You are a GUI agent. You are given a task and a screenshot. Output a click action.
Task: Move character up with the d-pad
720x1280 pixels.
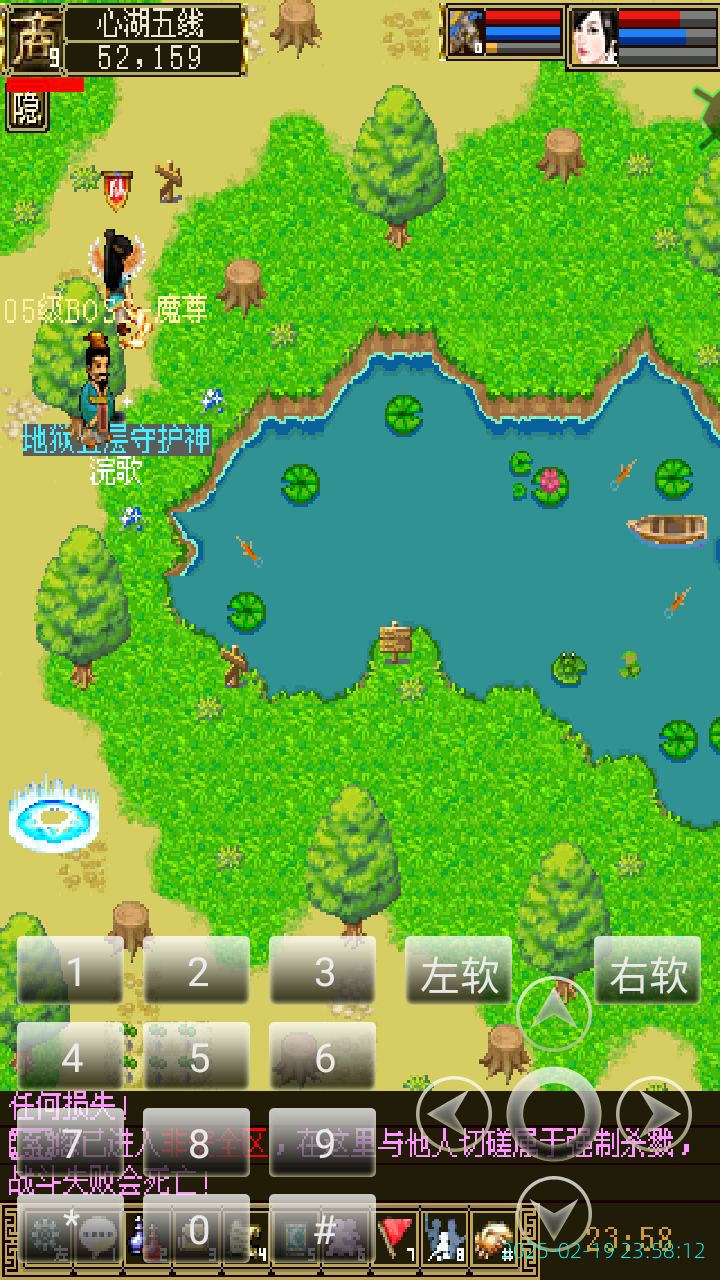(554, 1013)
